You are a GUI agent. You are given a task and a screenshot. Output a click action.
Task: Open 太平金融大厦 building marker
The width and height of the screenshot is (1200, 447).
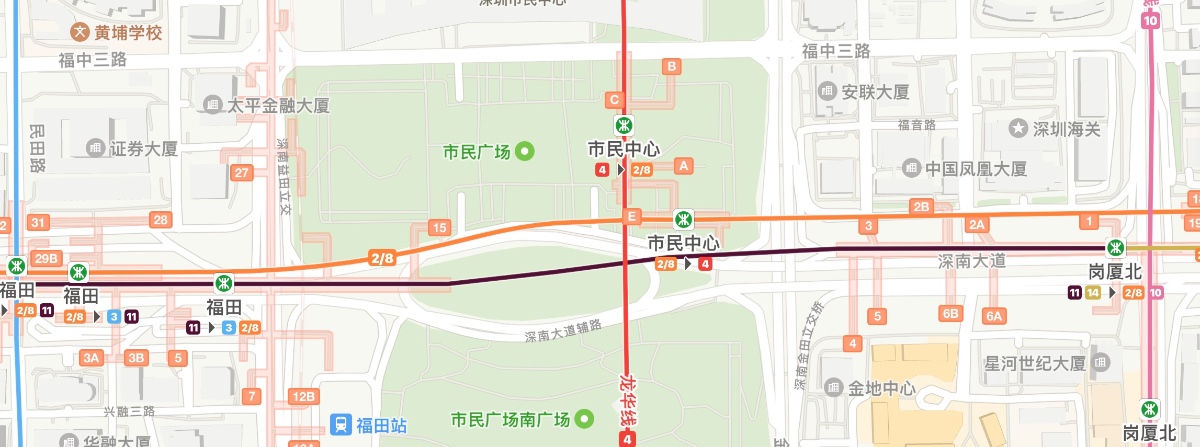(212, 105)
